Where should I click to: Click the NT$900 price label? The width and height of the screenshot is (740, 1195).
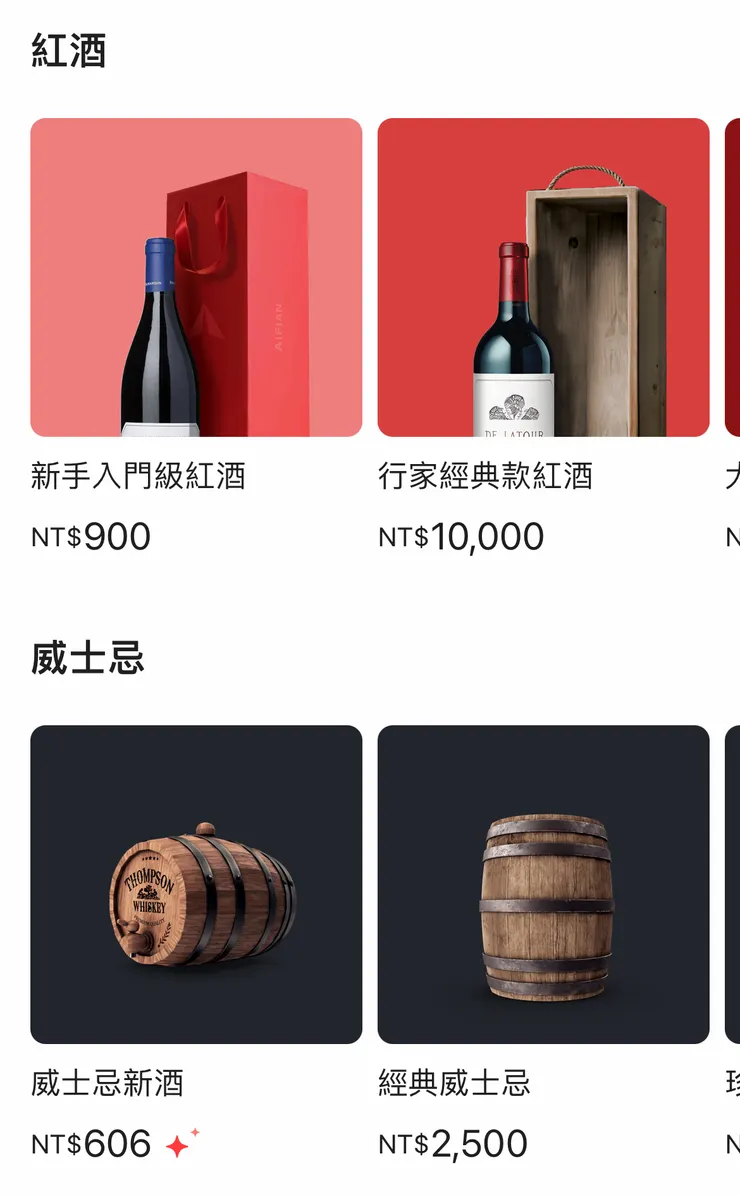[90, 537]
